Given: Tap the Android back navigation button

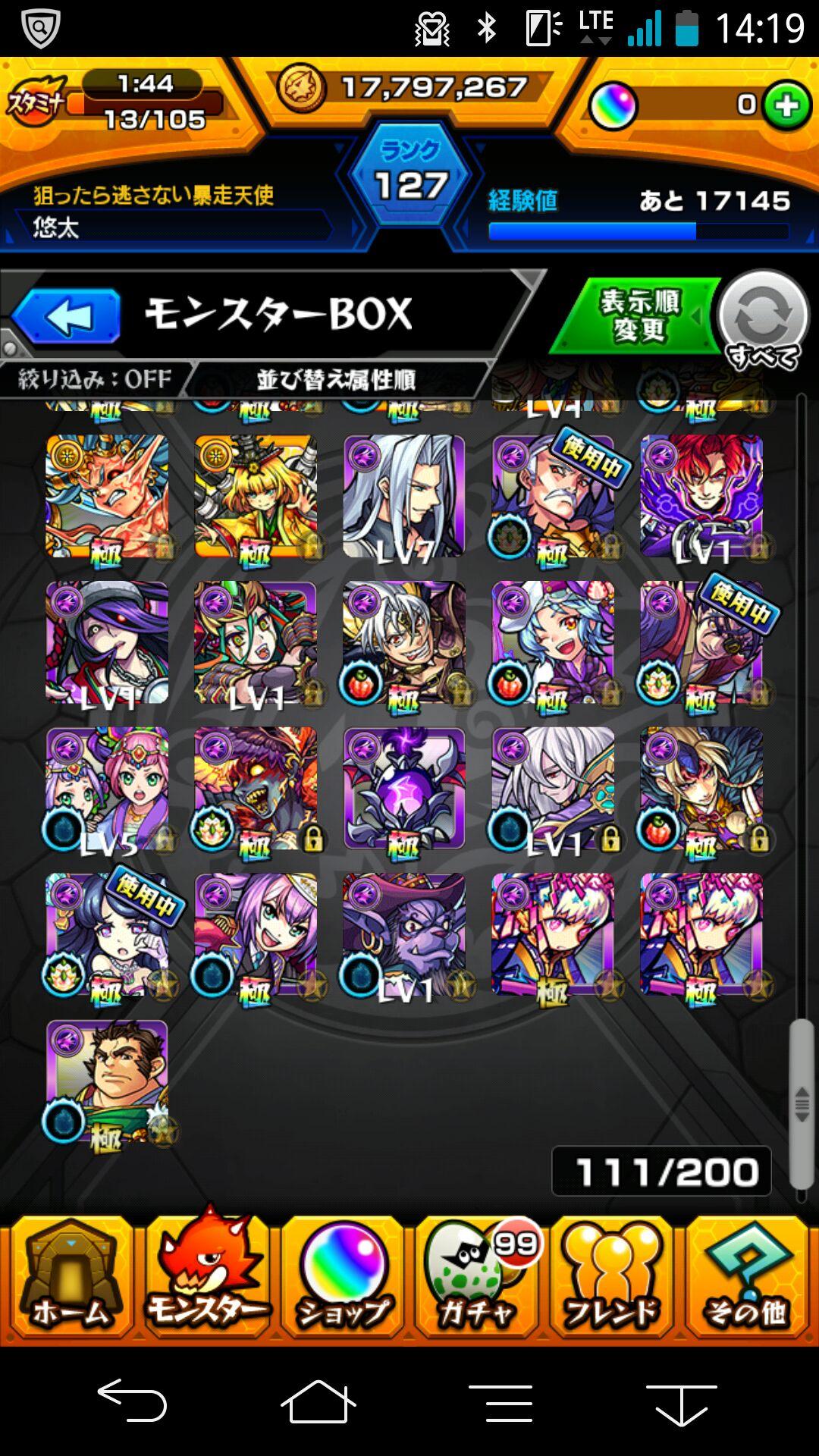Looking at the screenshot, I should pyautogui.click(x=133, y=1401).
